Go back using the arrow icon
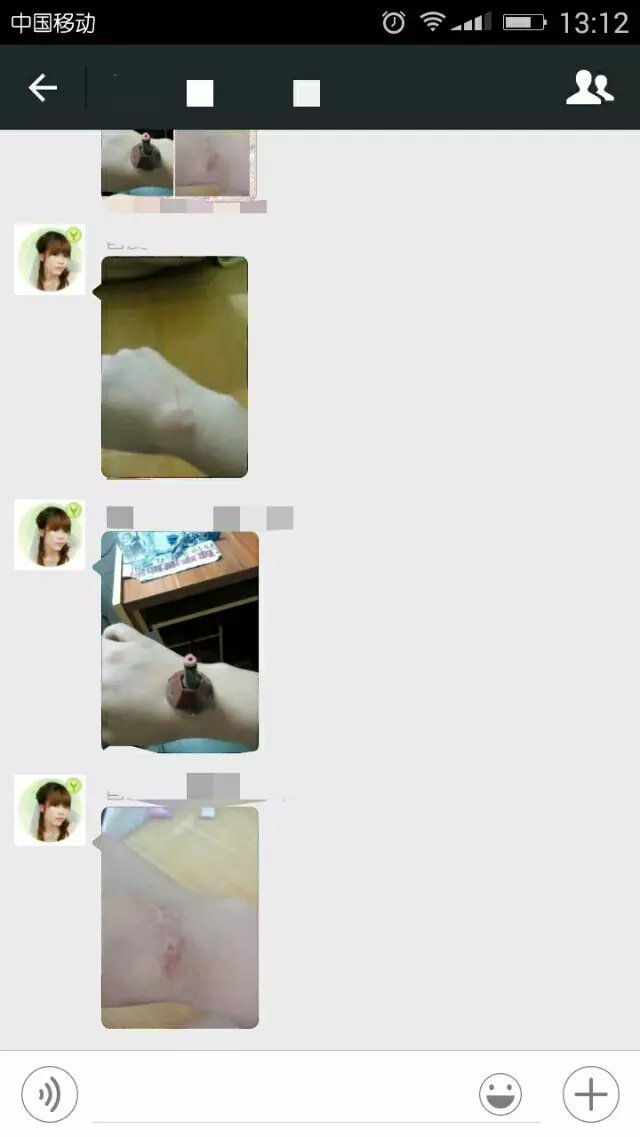Image resolution: width=640 pixels, height=1137 pixels. (x=42, y=88)
